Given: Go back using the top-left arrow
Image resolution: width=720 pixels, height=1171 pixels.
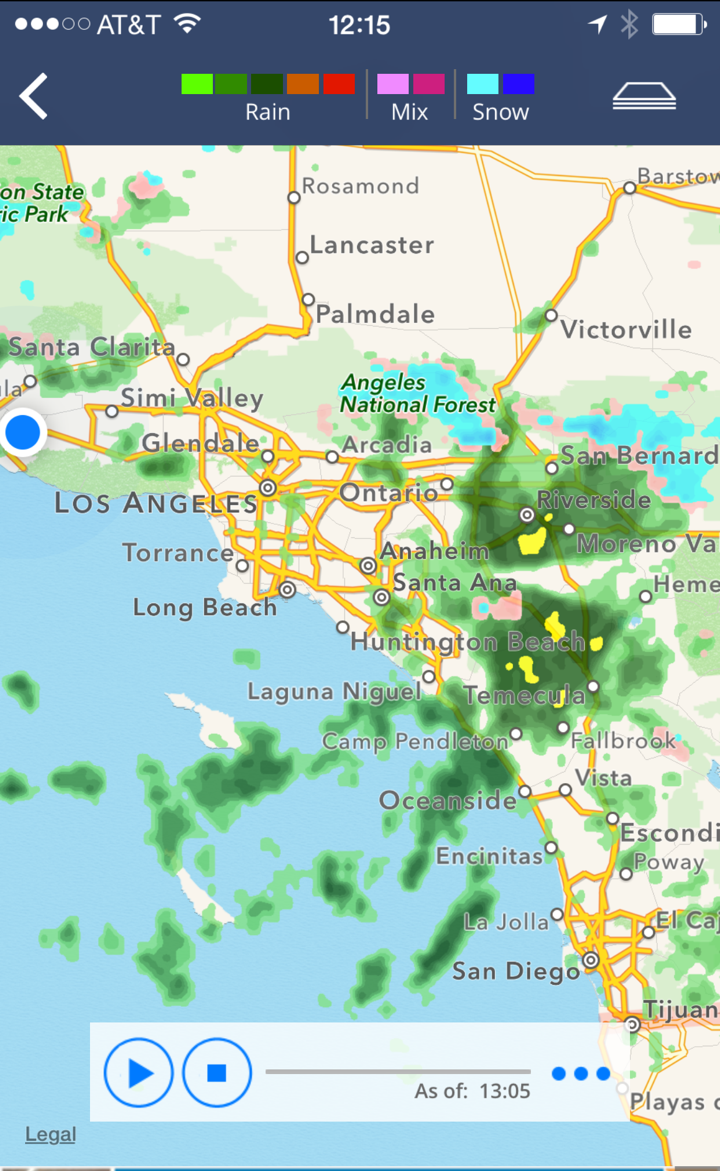Looking at the screenshot, I should tap(34, 97).
